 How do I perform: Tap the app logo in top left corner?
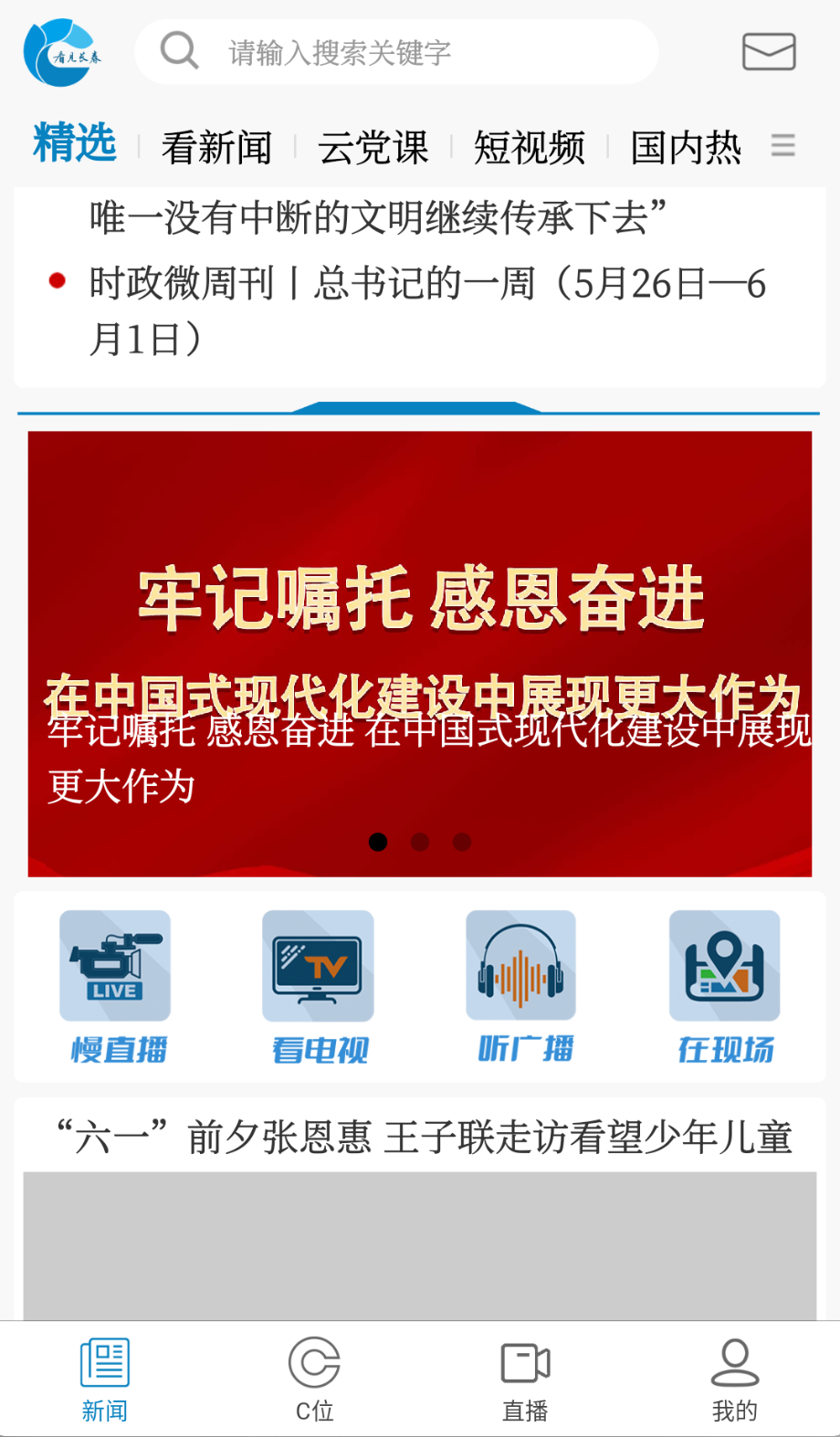pyautogui.click(x=60, y=51)
